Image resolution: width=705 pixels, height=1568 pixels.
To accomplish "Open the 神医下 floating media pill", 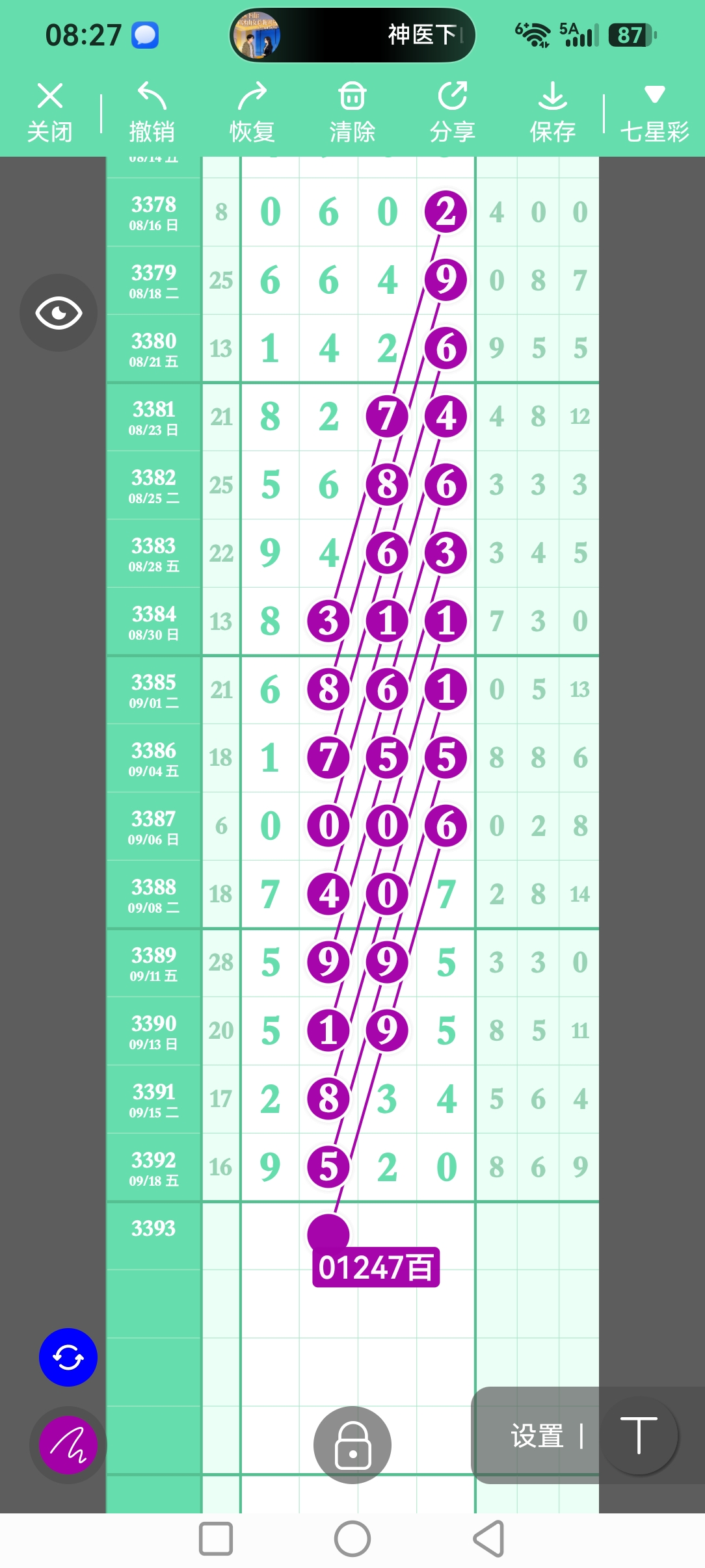I will point(352,35).
